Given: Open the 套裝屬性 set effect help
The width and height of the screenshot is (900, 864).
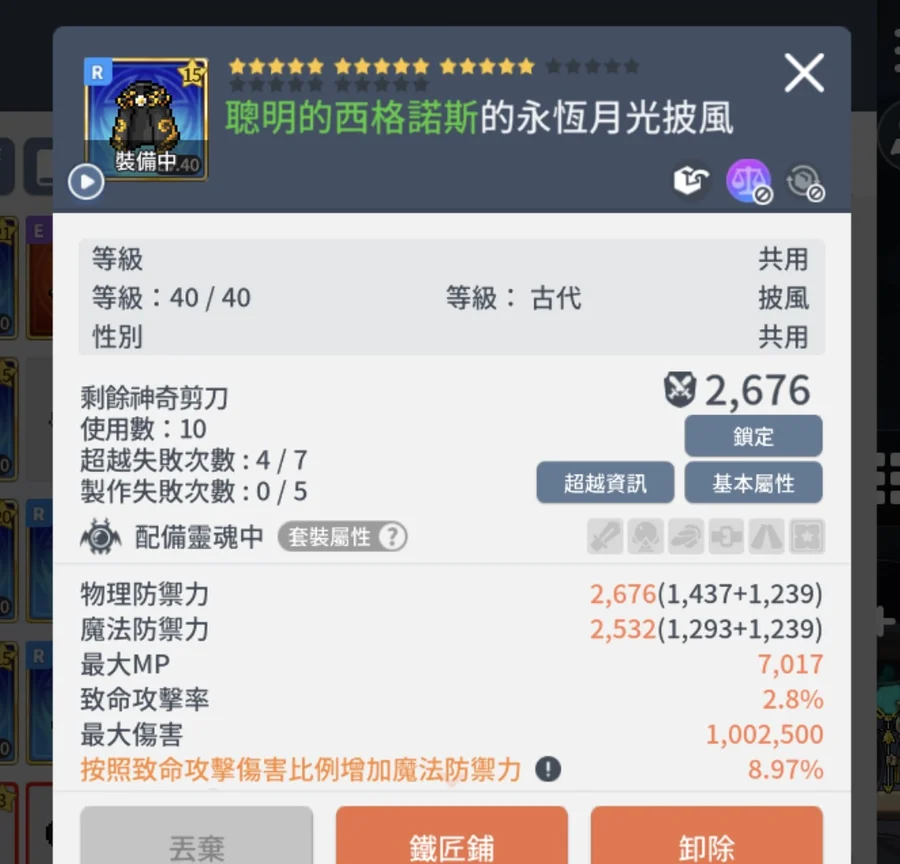Looking at the screenshot, I should tap(342, 537).
